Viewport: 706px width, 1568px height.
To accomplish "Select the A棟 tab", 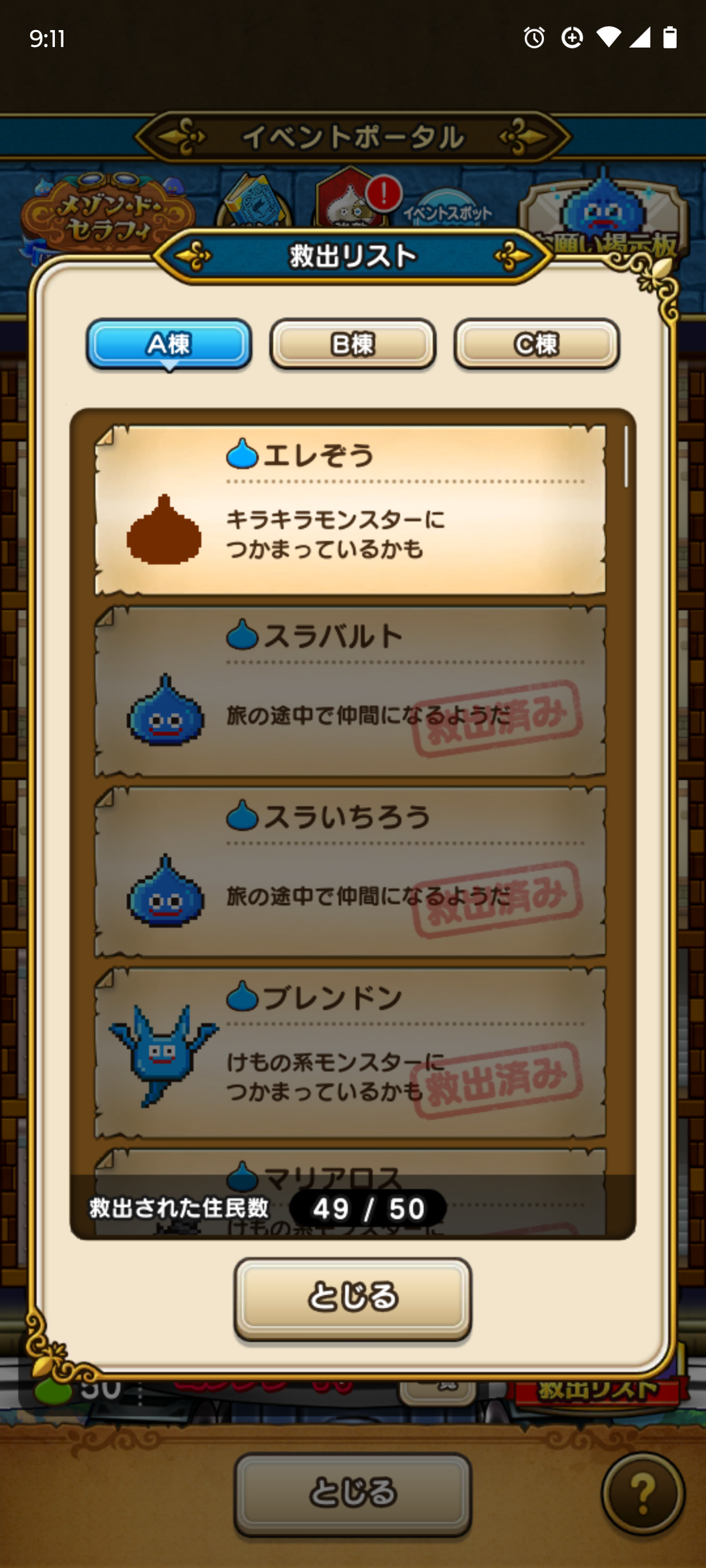I will click(169, 344).
